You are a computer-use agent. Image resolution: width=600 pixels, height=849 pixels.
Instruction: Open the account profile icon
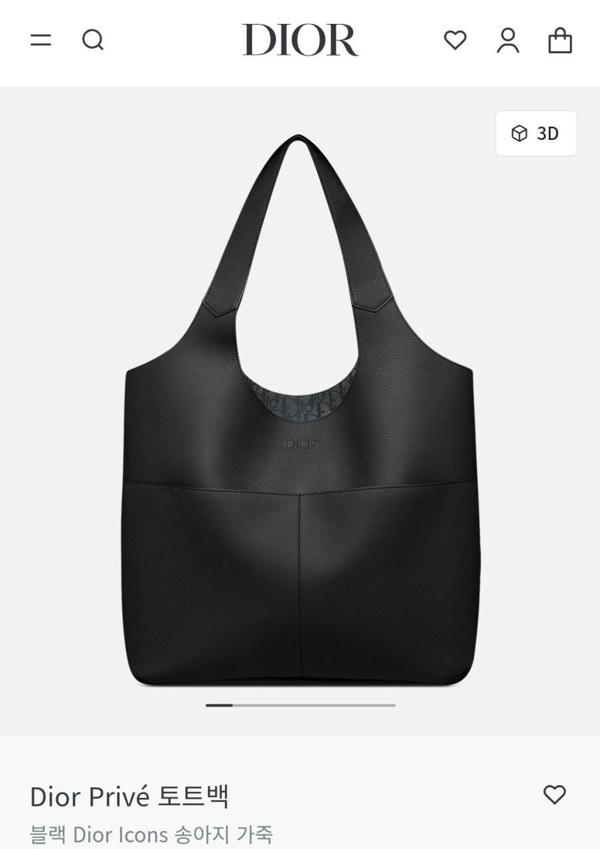coord(508,40)
